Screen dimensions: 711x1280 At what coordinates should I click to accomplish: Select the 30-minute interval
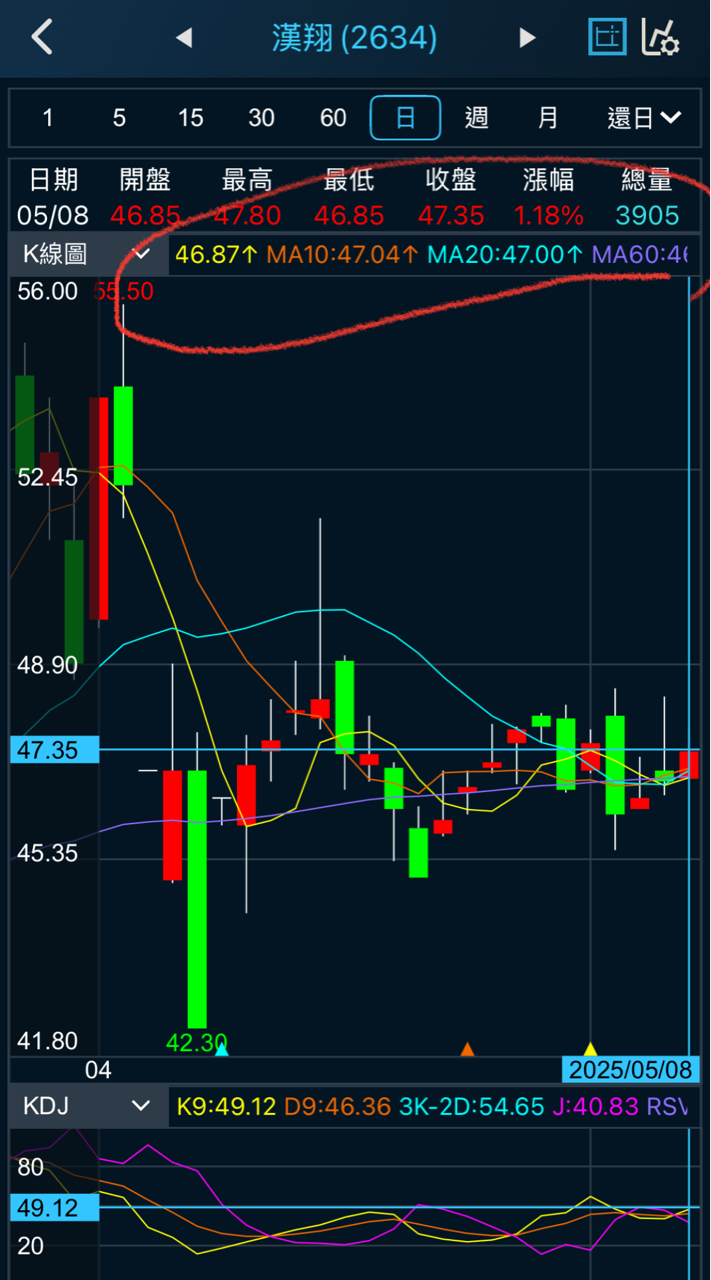(x=261, y=118)
